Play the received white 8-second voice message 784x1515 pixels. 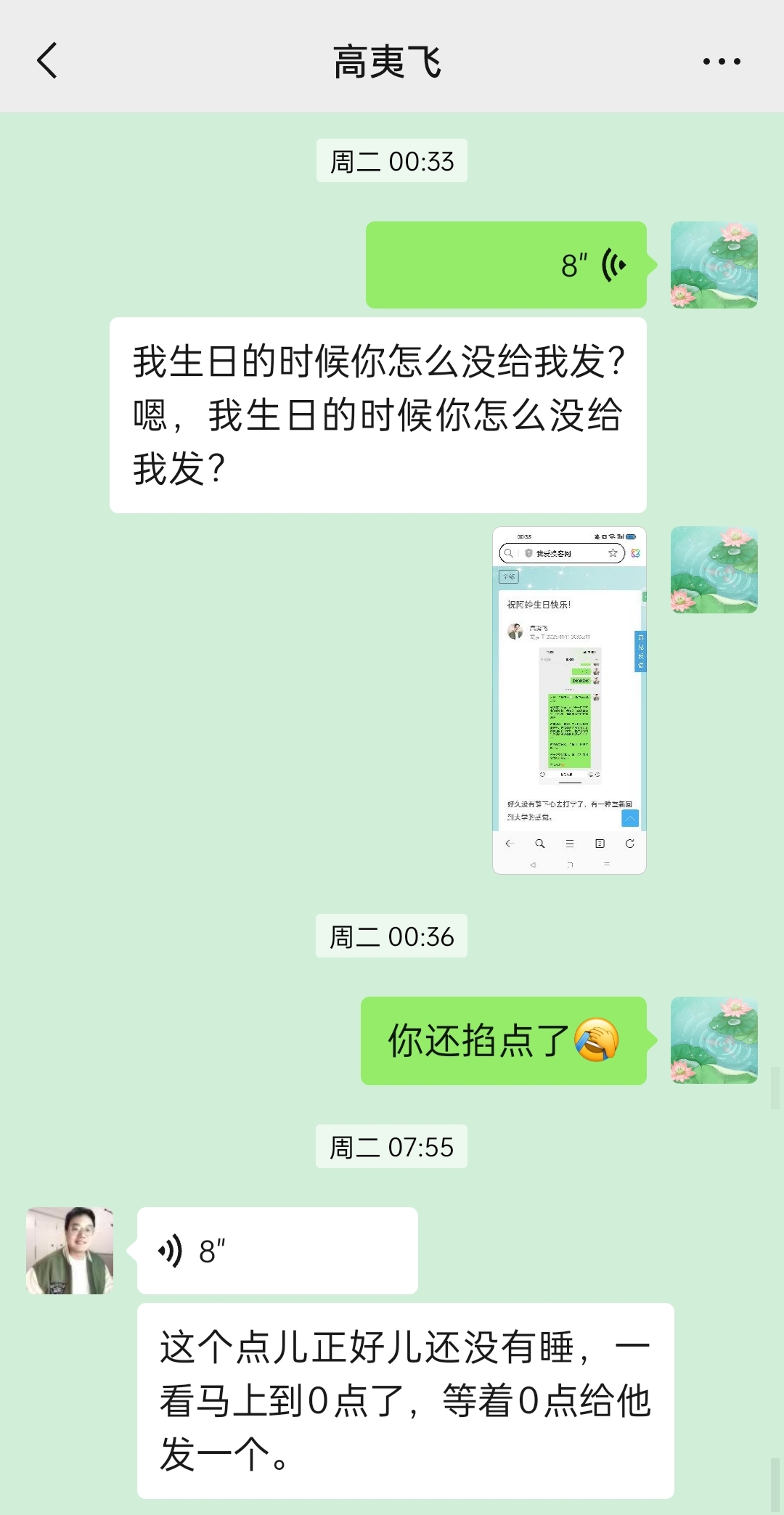coord(277,1251)
